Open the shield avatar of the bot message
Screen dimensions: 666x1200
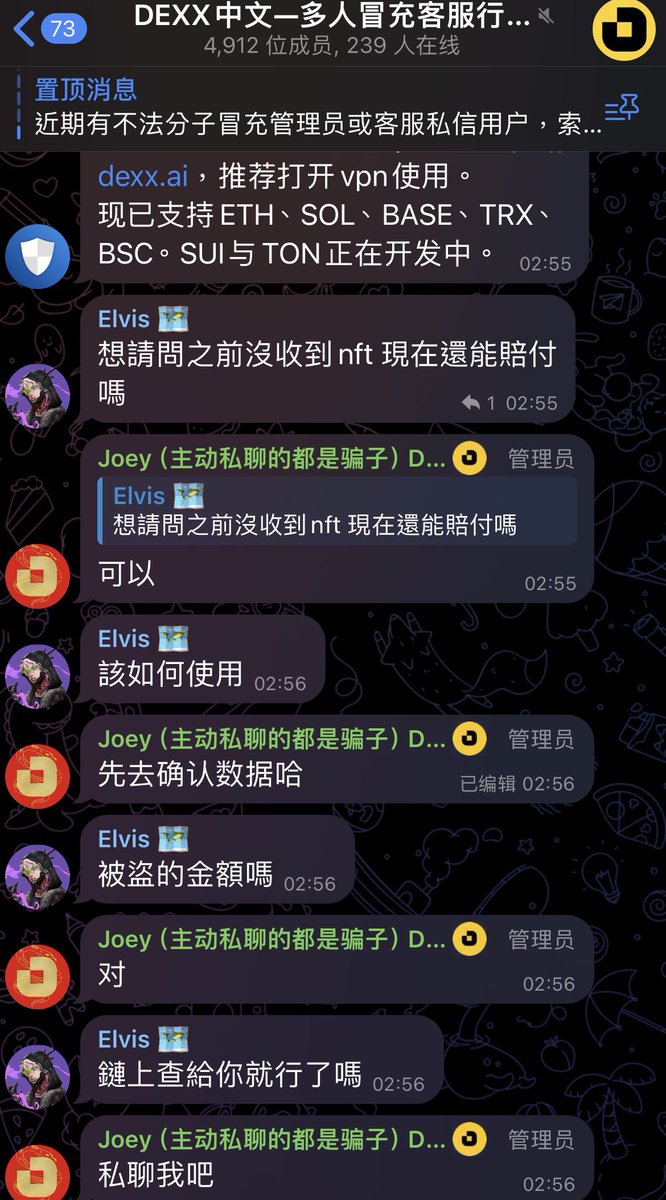[x=38, y=257]
